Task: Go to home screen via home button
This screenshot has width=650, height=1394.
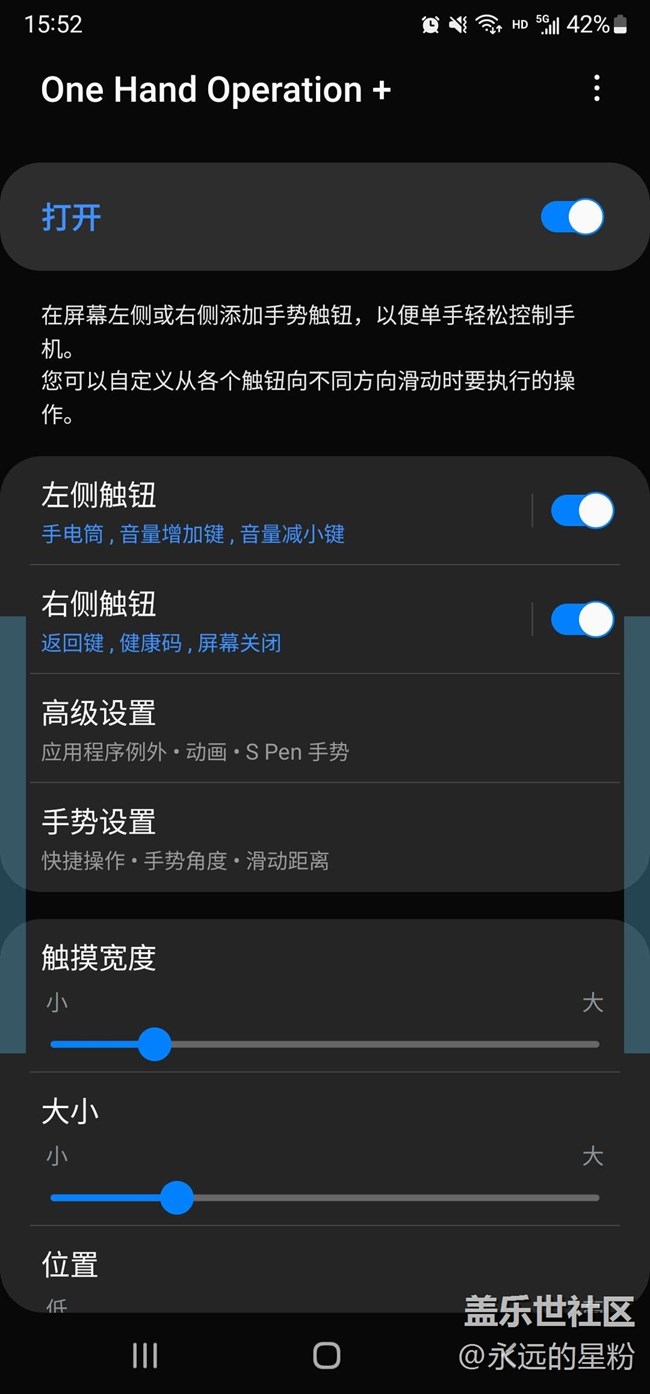Action: coord(326,1355)
